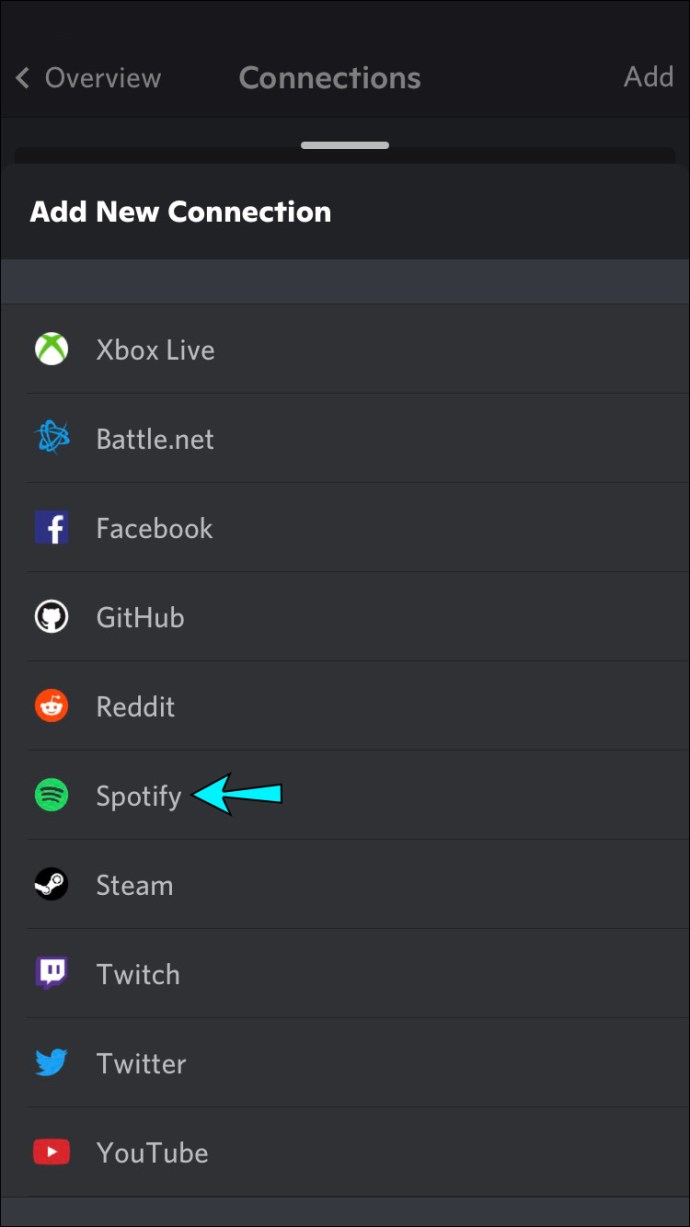Select Battle.net connection
690x1227 pixels.
155,439
